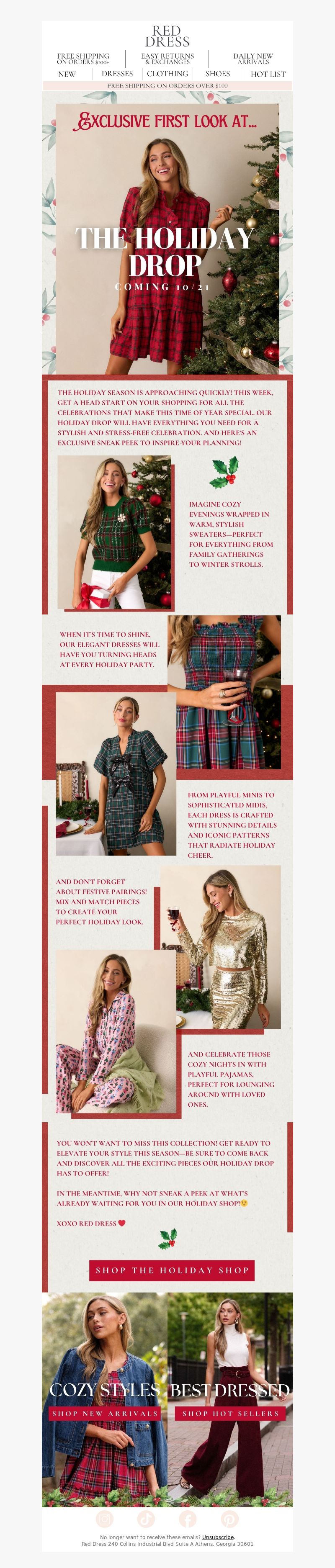Tap Shop New Arrivals button
The height and width of the screenshot is (1568, 335).
click(105, 1414)
